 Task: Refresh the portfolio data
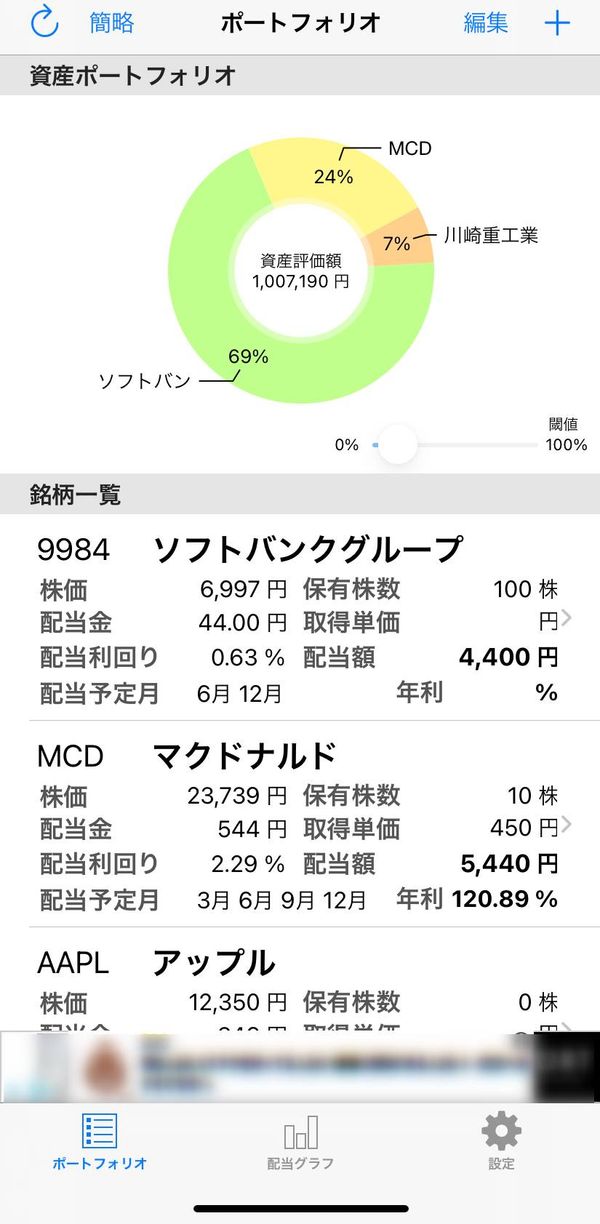[44, 23]
